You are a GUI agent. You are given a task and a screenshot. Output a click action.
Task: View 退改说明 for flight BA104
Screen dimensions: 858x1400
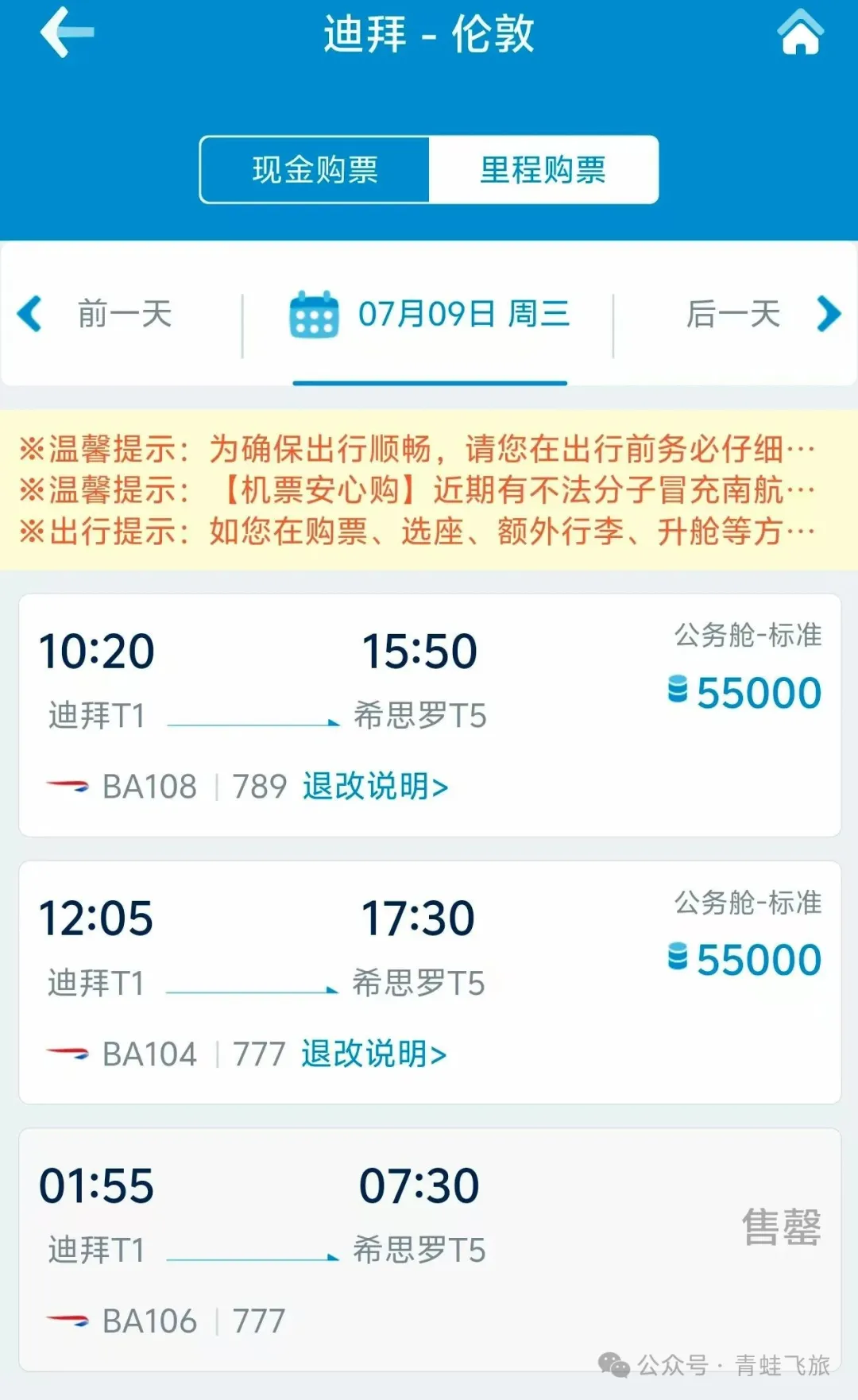click(374, 1054)
